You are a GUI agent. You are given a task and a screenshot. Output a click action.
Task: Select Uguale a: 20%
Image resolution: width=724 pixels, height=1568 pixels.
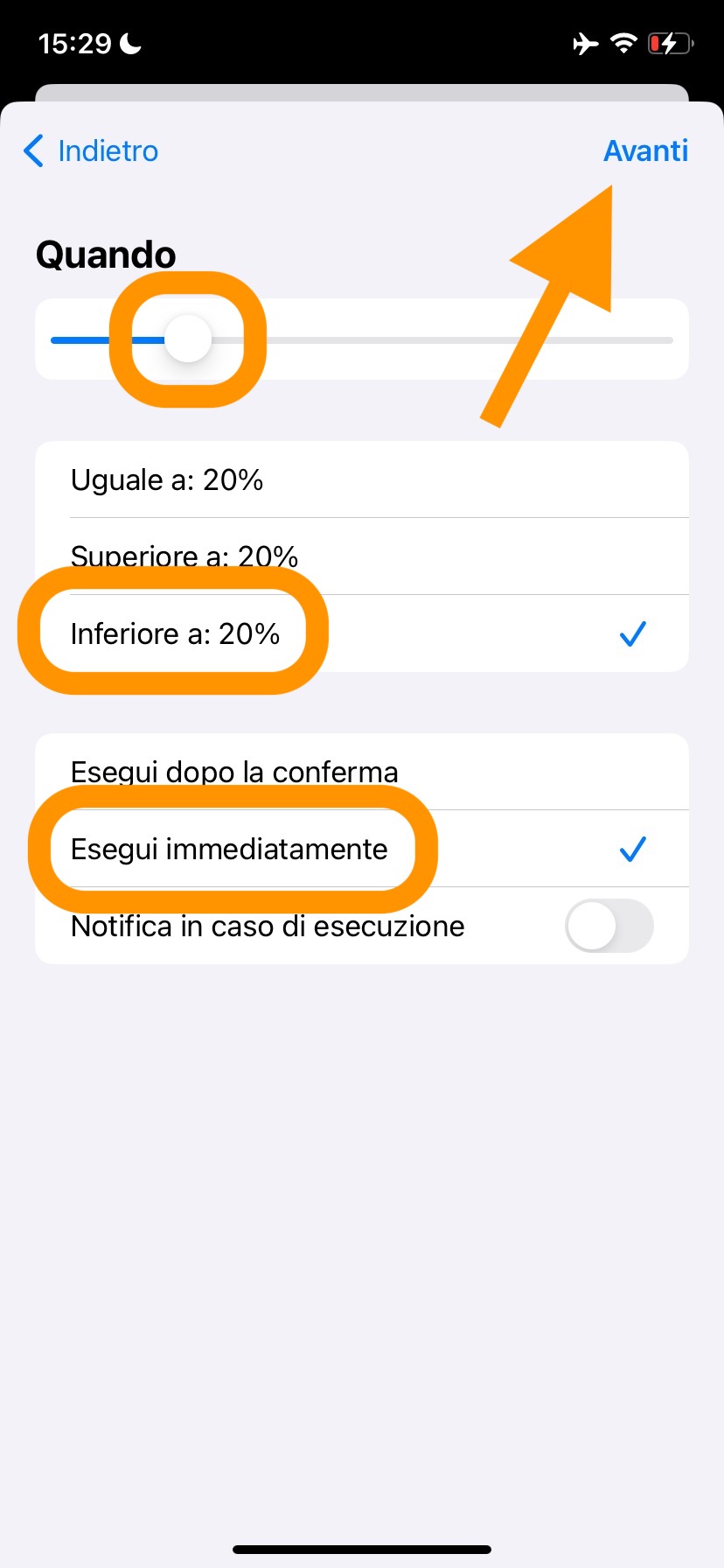(361, 479)
